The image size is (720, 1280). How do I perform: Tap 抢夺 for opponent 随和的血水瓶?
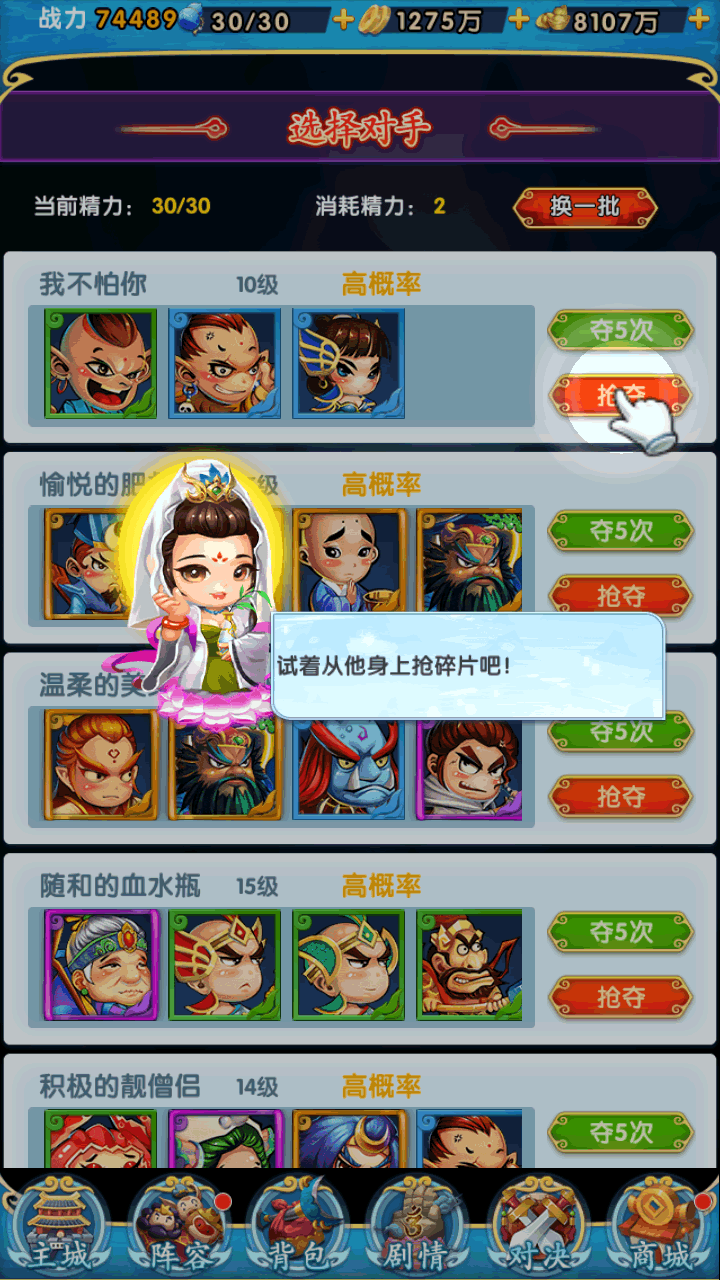[x=620, y=996]
